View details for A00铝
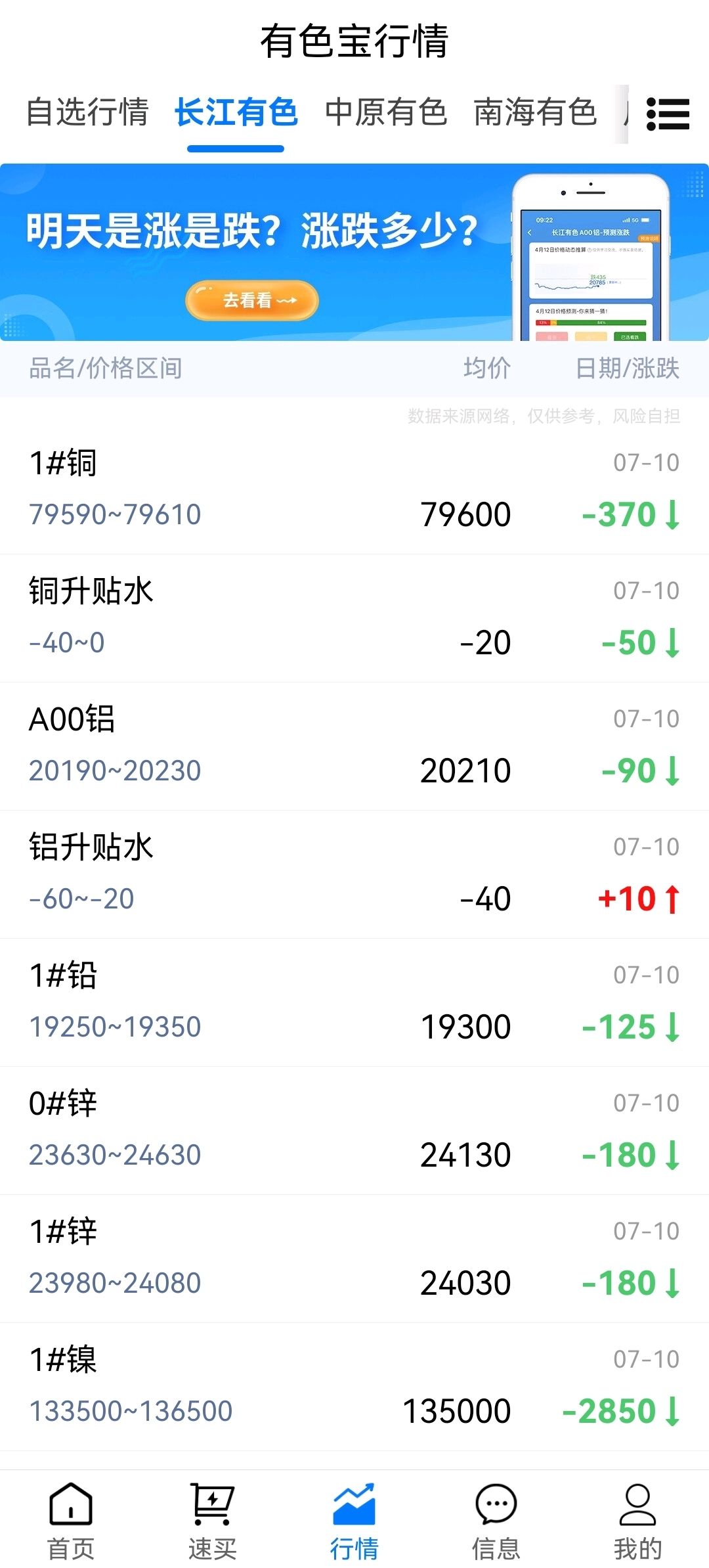Screen dimensions: 709x1568 tap(354, 746)
